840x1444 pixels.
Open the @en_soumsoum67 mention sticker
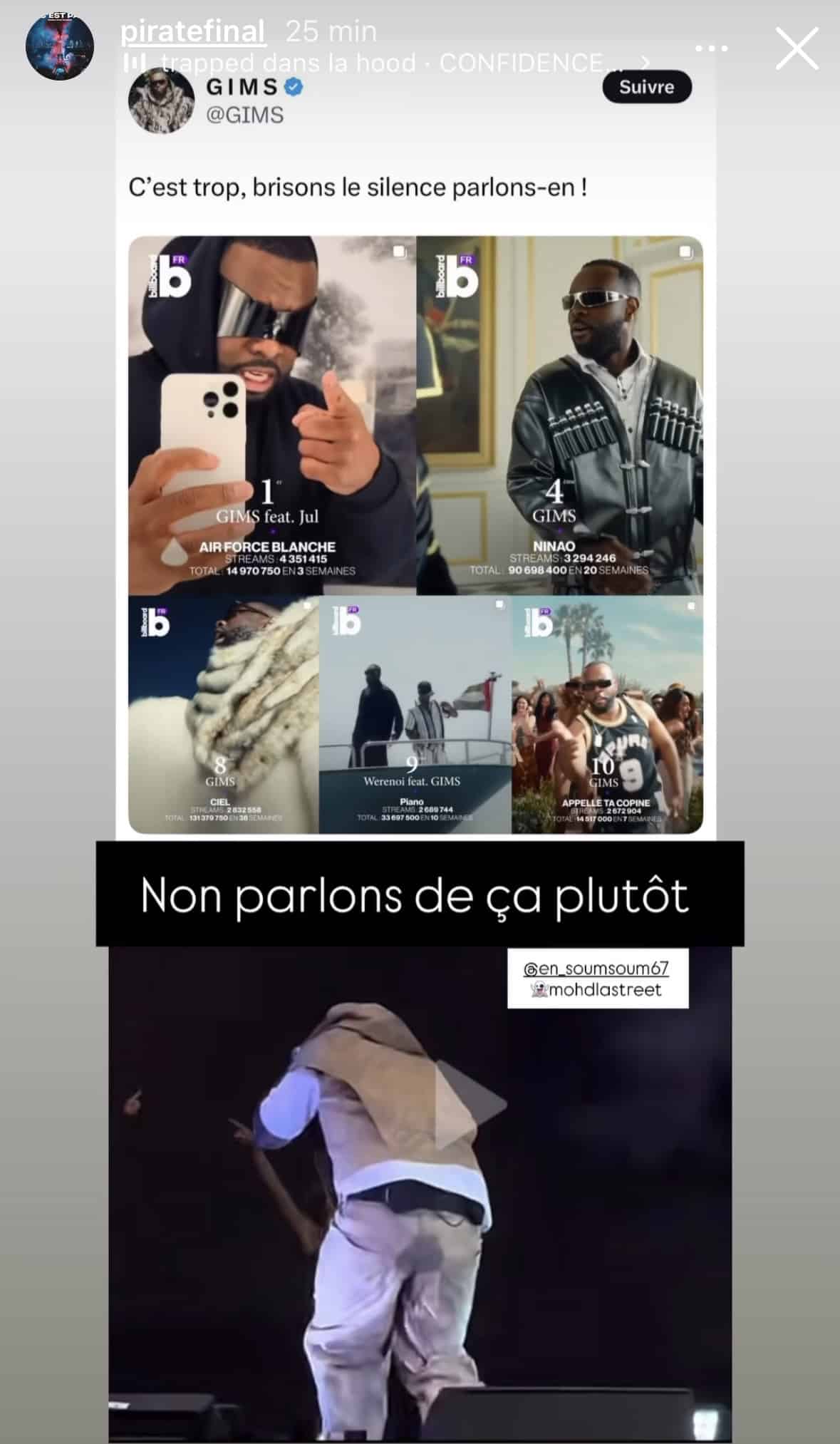[x=597, y=968]
